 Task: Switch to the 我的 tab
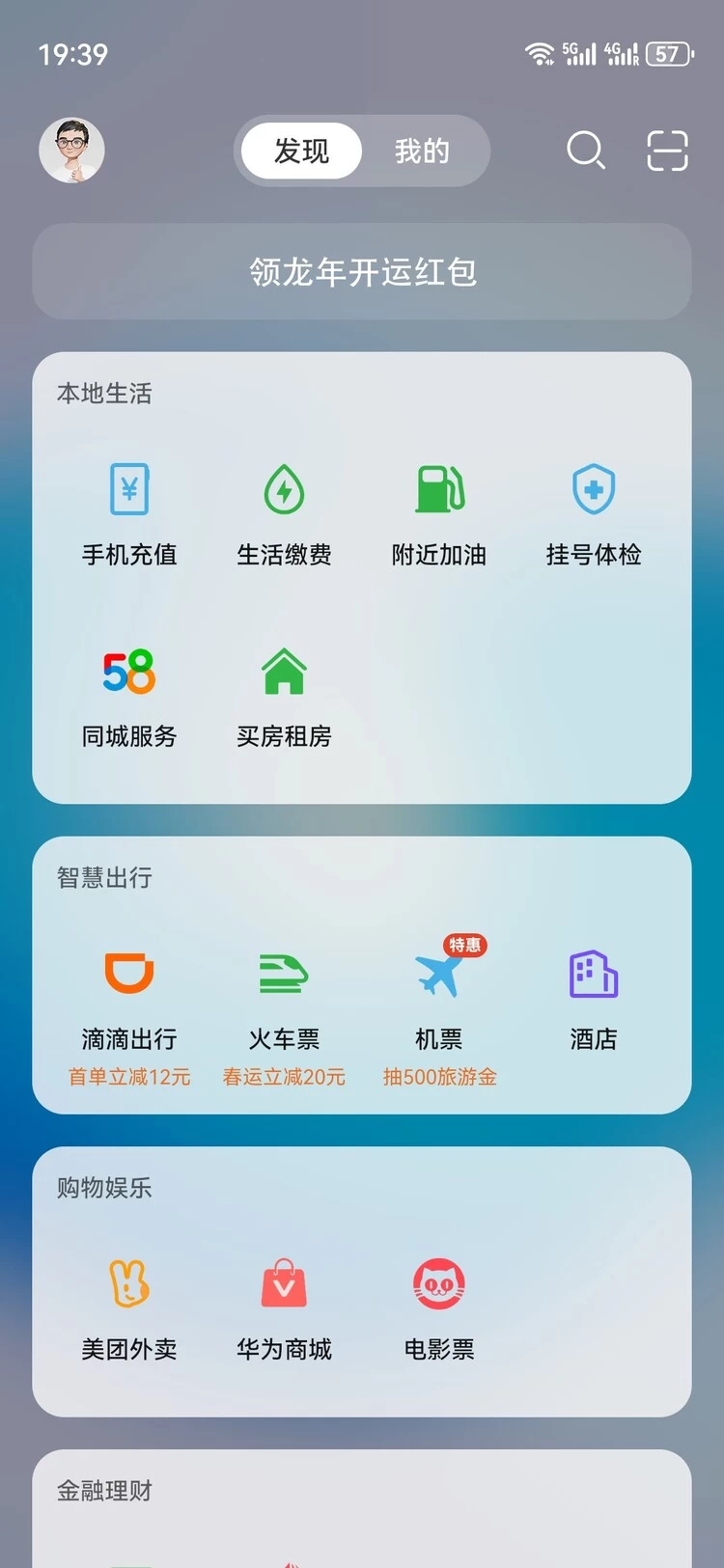coord(422,151)
